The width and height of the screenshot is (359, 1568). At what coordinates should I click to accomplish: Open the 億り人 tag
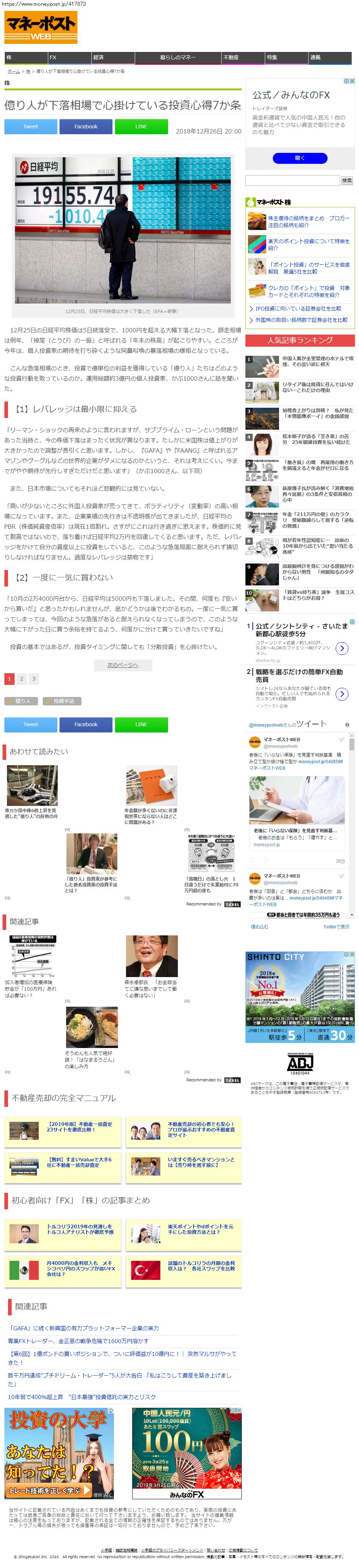click(x=21, y=701)
